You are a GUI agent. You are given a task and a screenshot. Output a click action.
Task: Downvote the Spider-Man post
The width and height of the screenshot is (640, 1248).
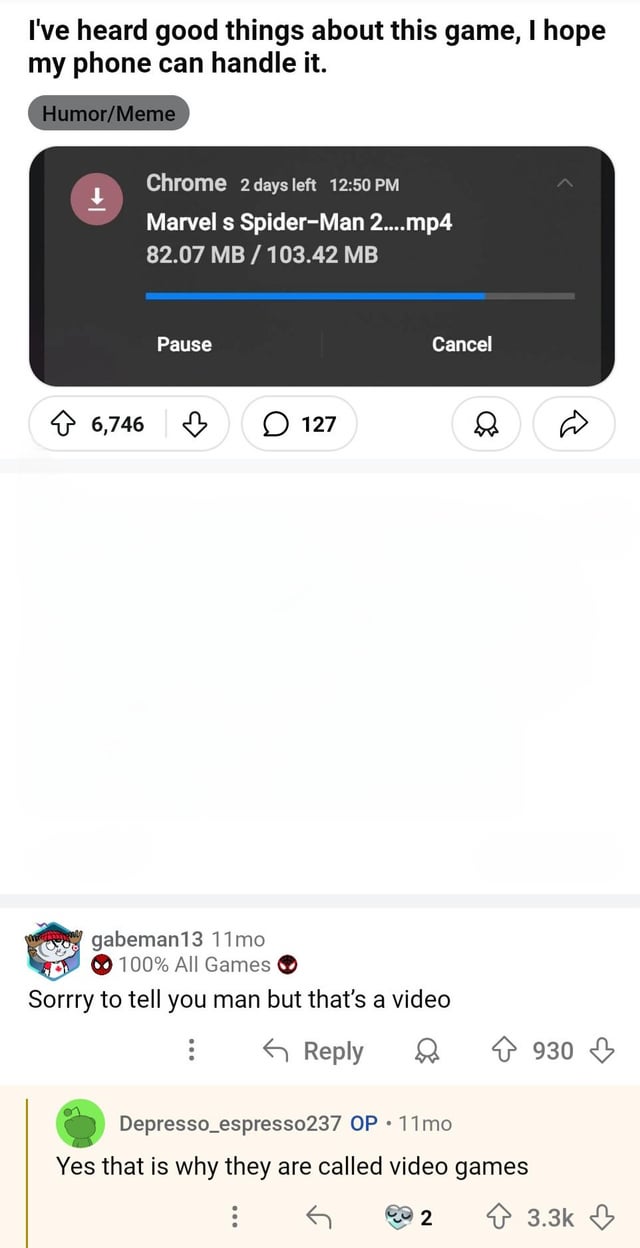[195, 425]
